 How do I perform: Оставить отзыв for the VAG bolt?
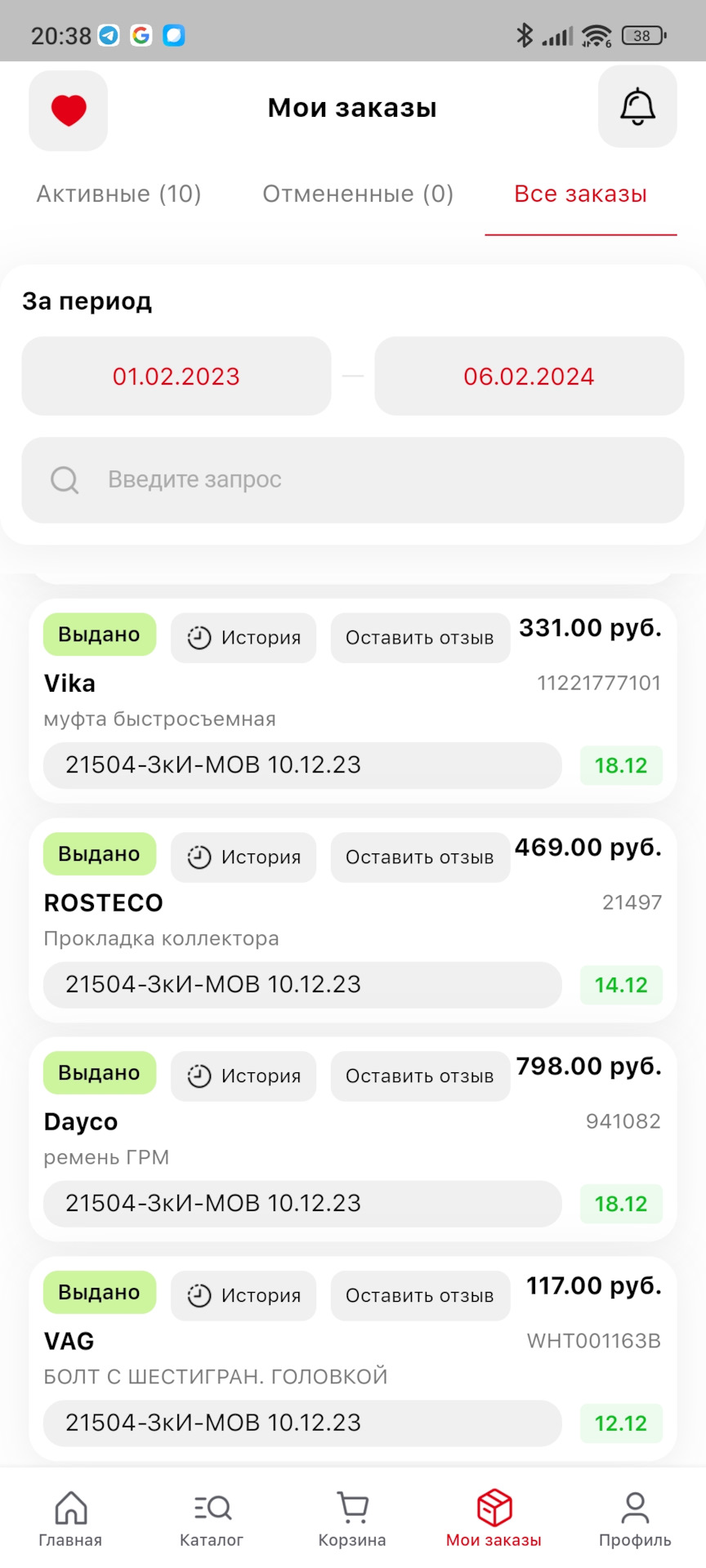420,1296
